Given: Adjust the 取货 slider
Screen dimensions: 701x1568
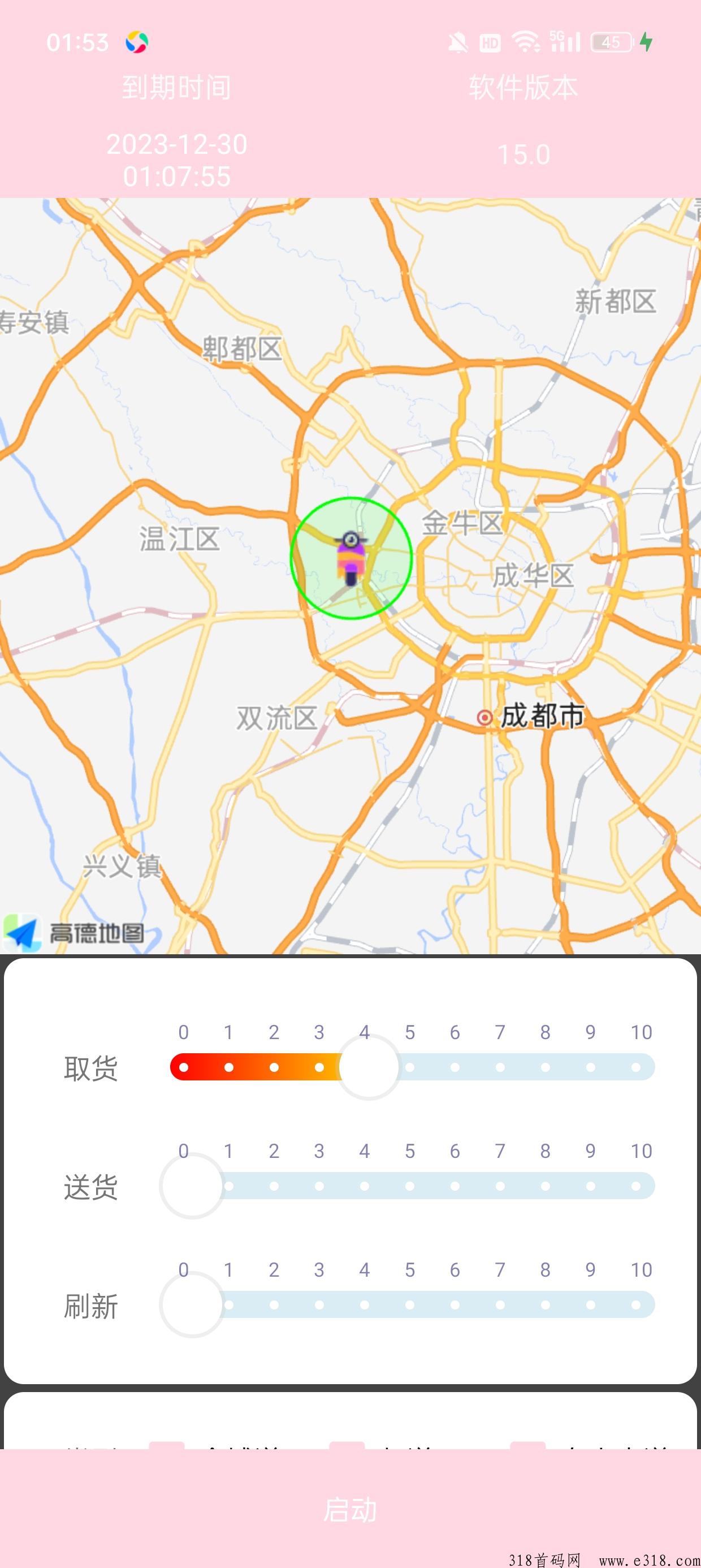Looking at the screenshot, I should pyautogui.click(x=369, y=1067).
